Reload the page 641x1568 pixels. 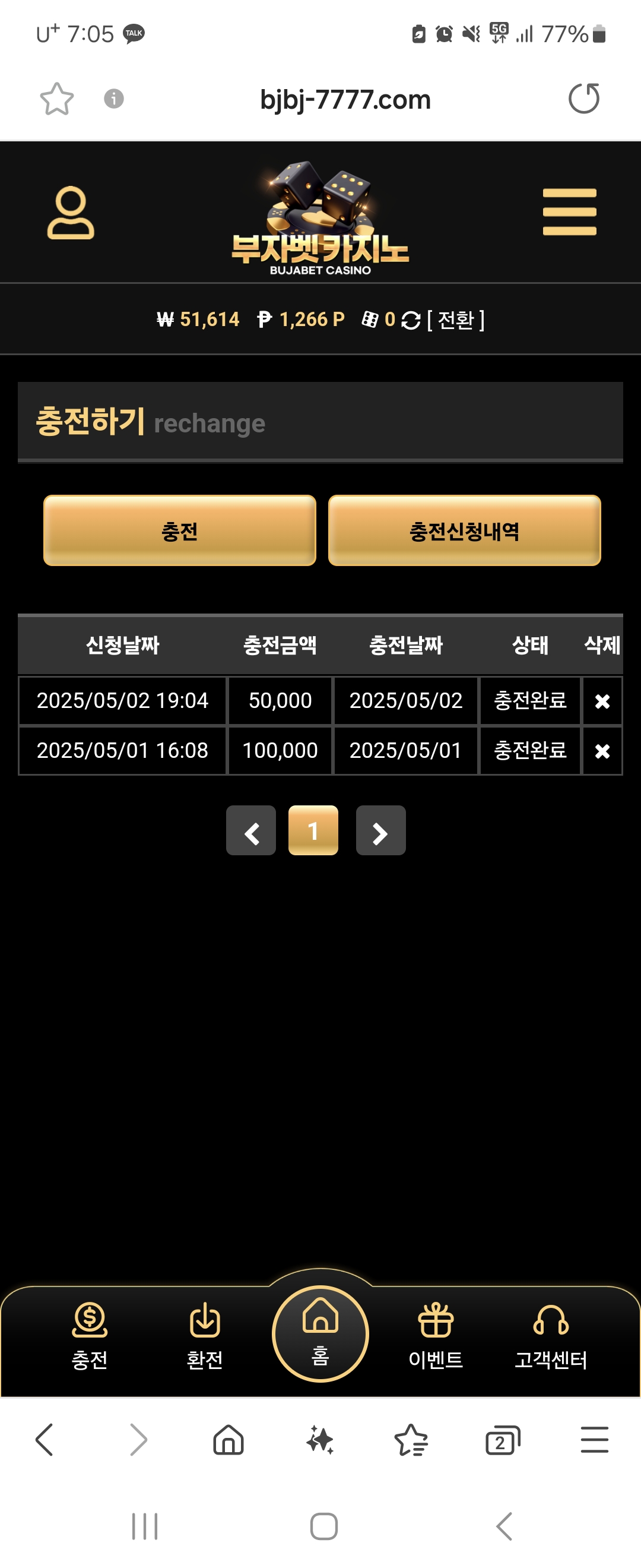pos(584,99)
